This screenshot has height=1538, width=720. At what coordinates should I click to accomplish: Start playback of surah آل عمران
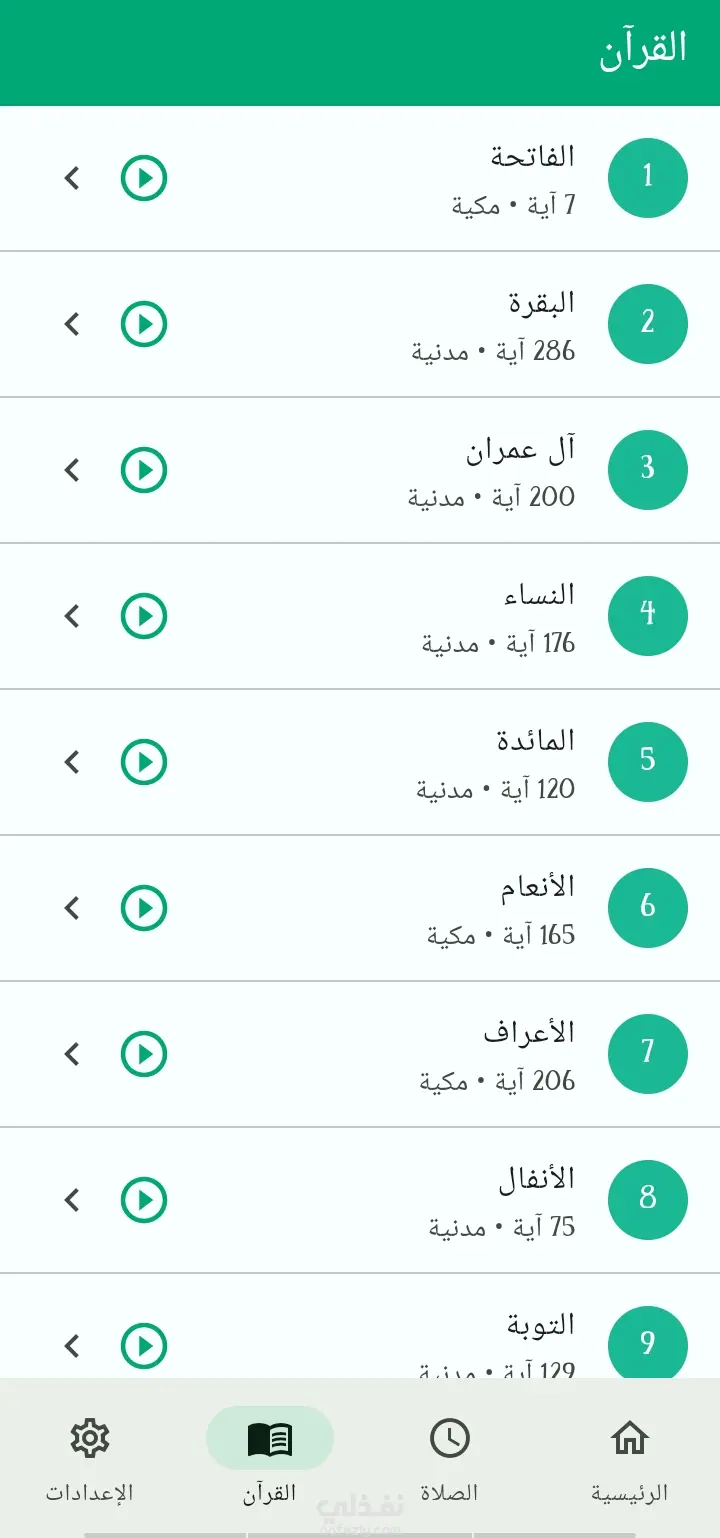click(144, 470)
